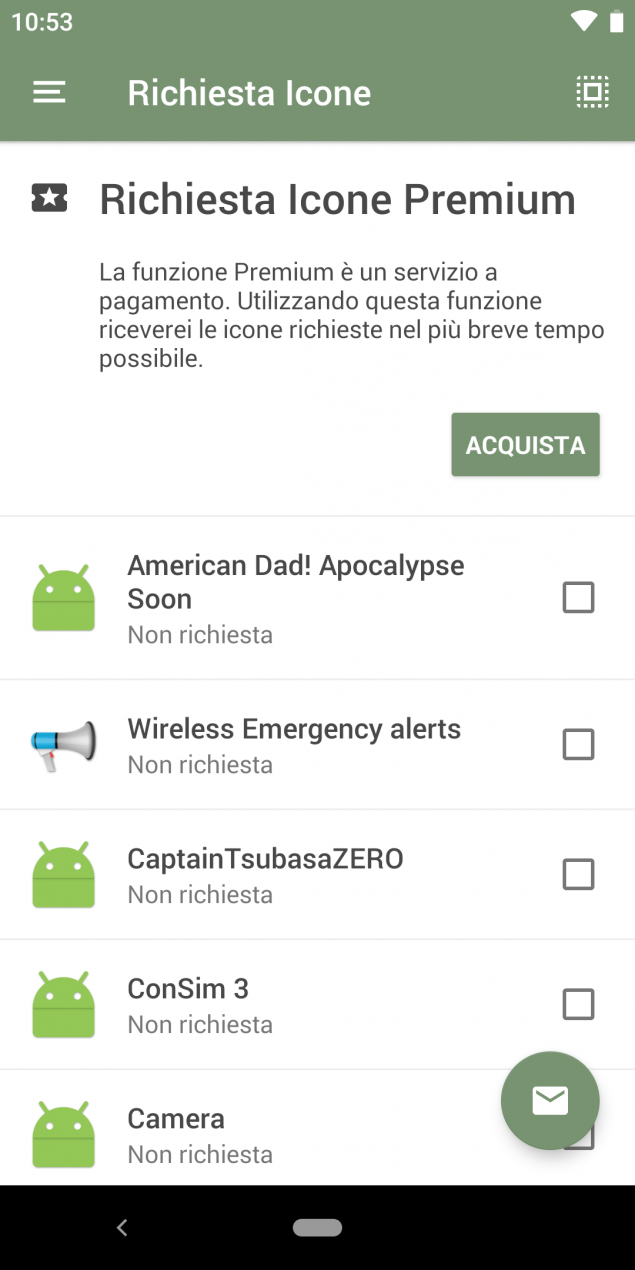The image size is (635, 1270).
Task: Tap the home pill in the navigation bar
Action: pos(317,1228)
